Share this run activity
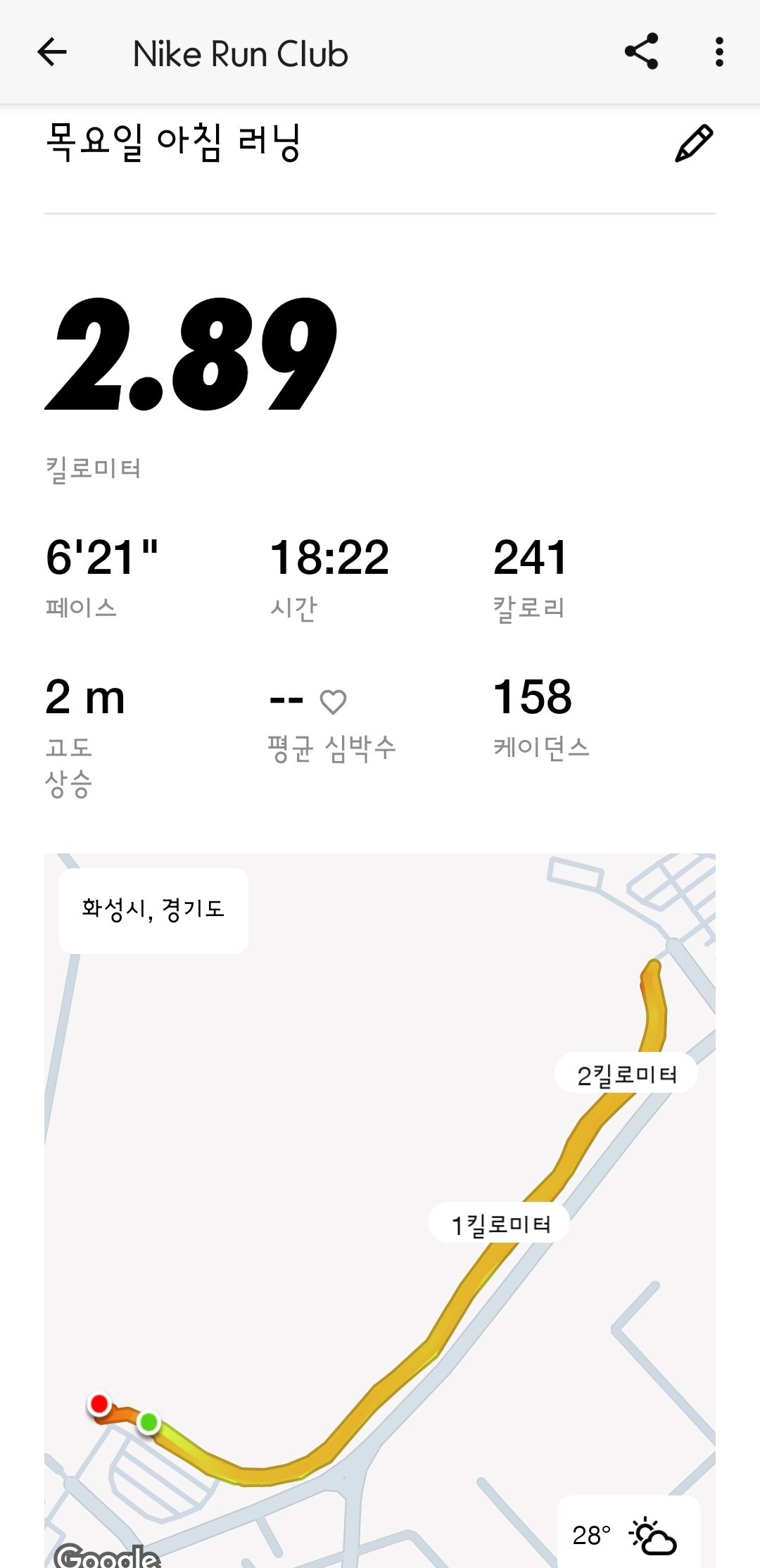The height and width of the screenshot is (1568, 760). pos(641,52)
